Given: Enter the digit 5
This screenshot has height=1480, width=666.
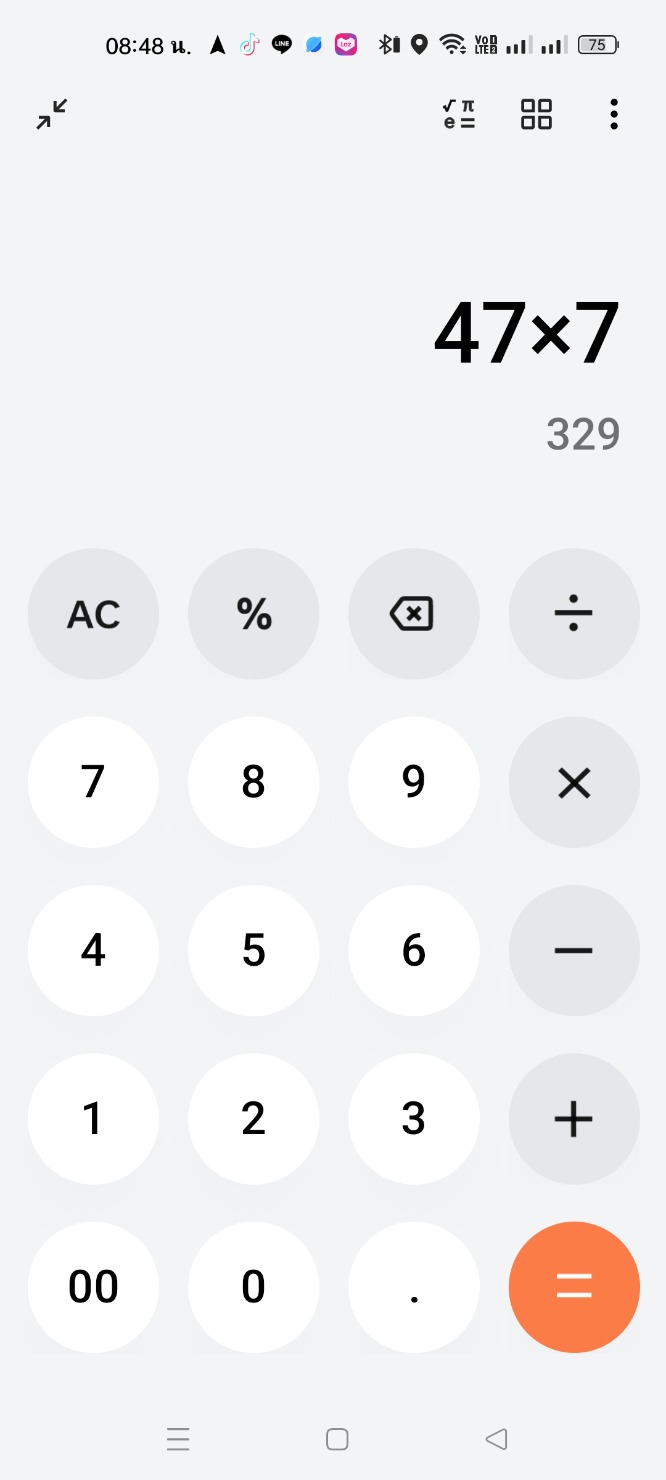Looking at the screenshot, I should click(254, 950).
